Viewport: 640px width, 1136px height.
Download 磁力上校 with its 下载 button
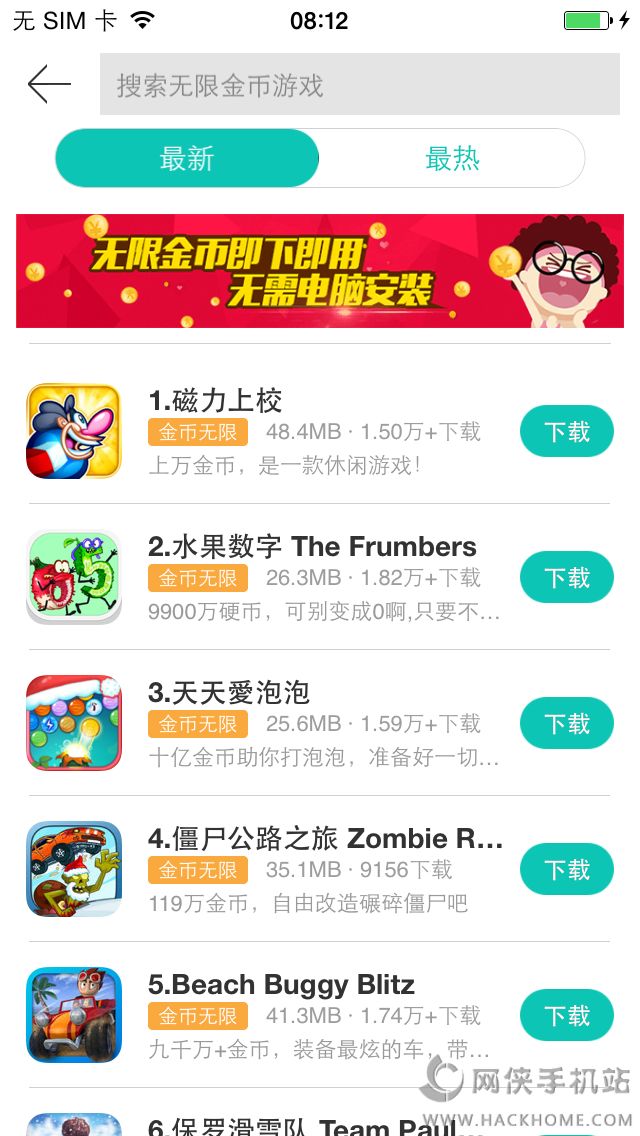pos(566,432)
